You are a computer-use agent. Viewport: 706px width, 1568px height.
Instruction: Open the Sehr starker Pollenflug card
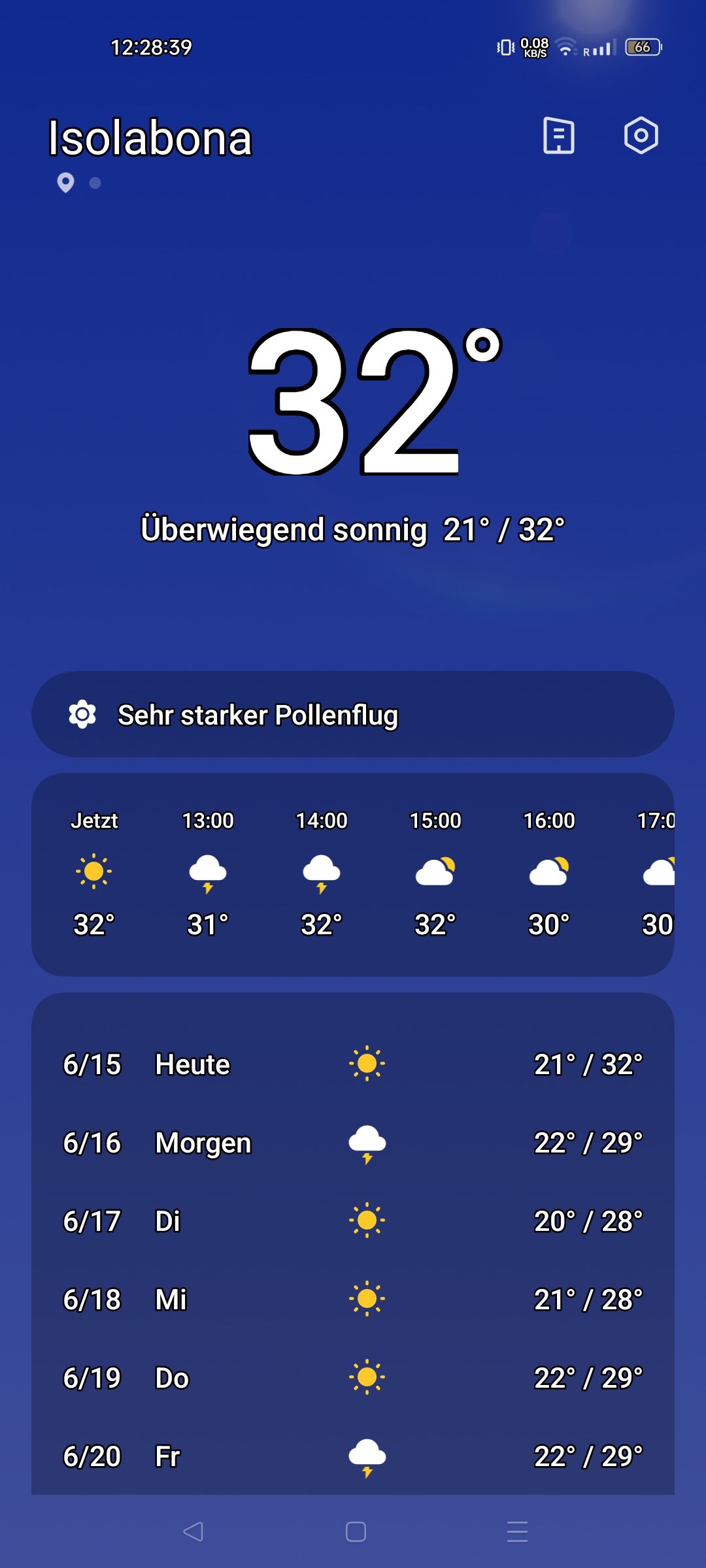353,715
